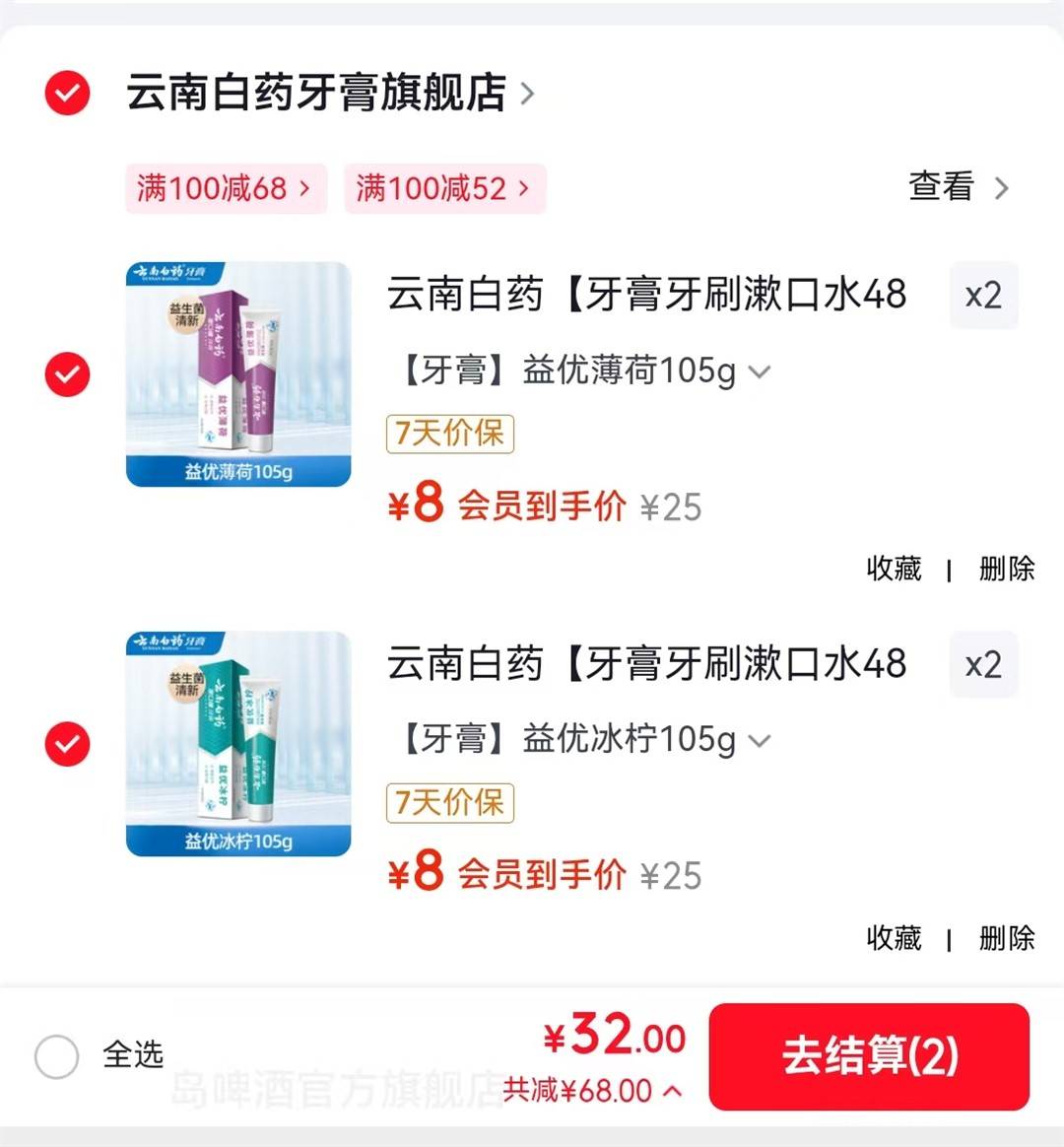Add 益优薄荷 toothpaste to favorites (收藏)

tap(894, 569)
